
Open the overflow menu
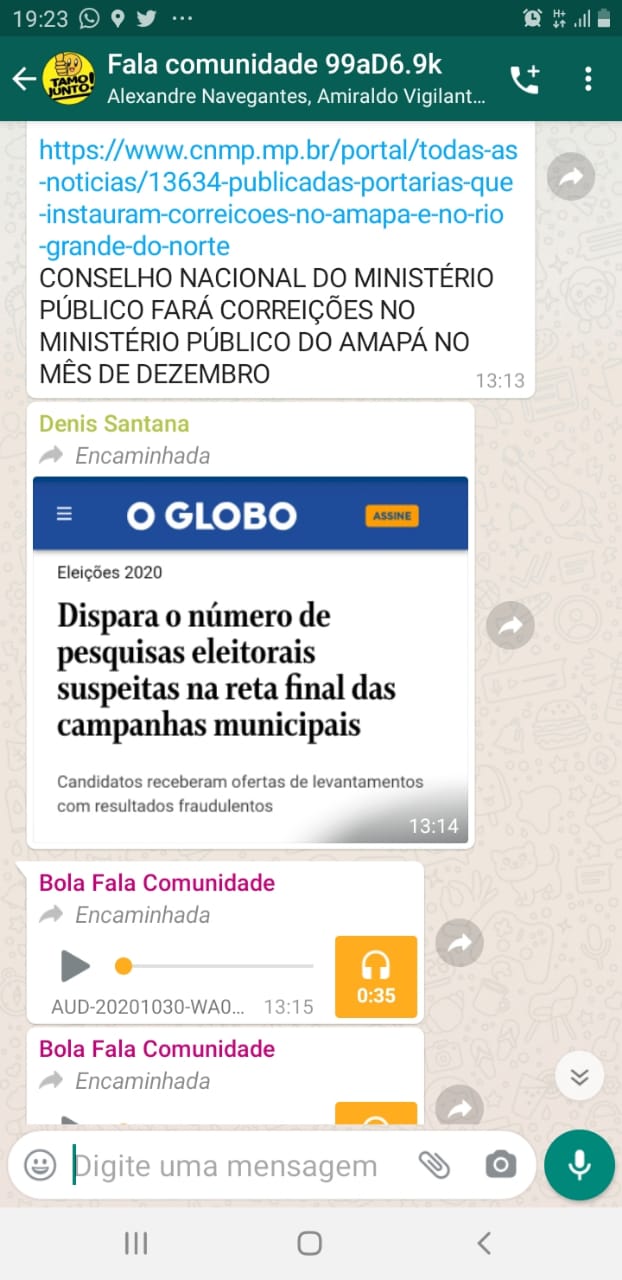[x=588, y=79]
